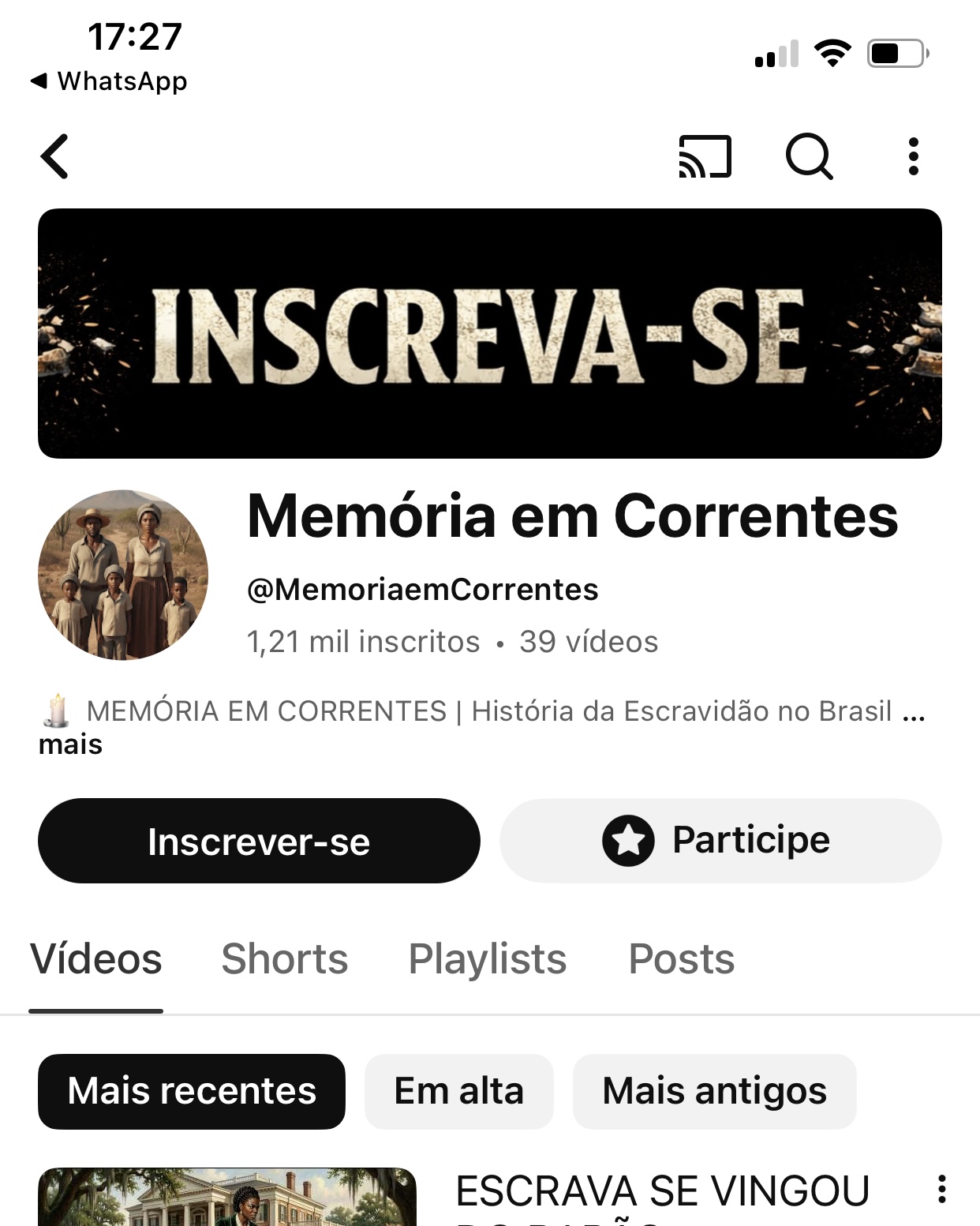Return to WhatsApp from the status bar
Screen dimensions: 980x1226
(109, 81)
